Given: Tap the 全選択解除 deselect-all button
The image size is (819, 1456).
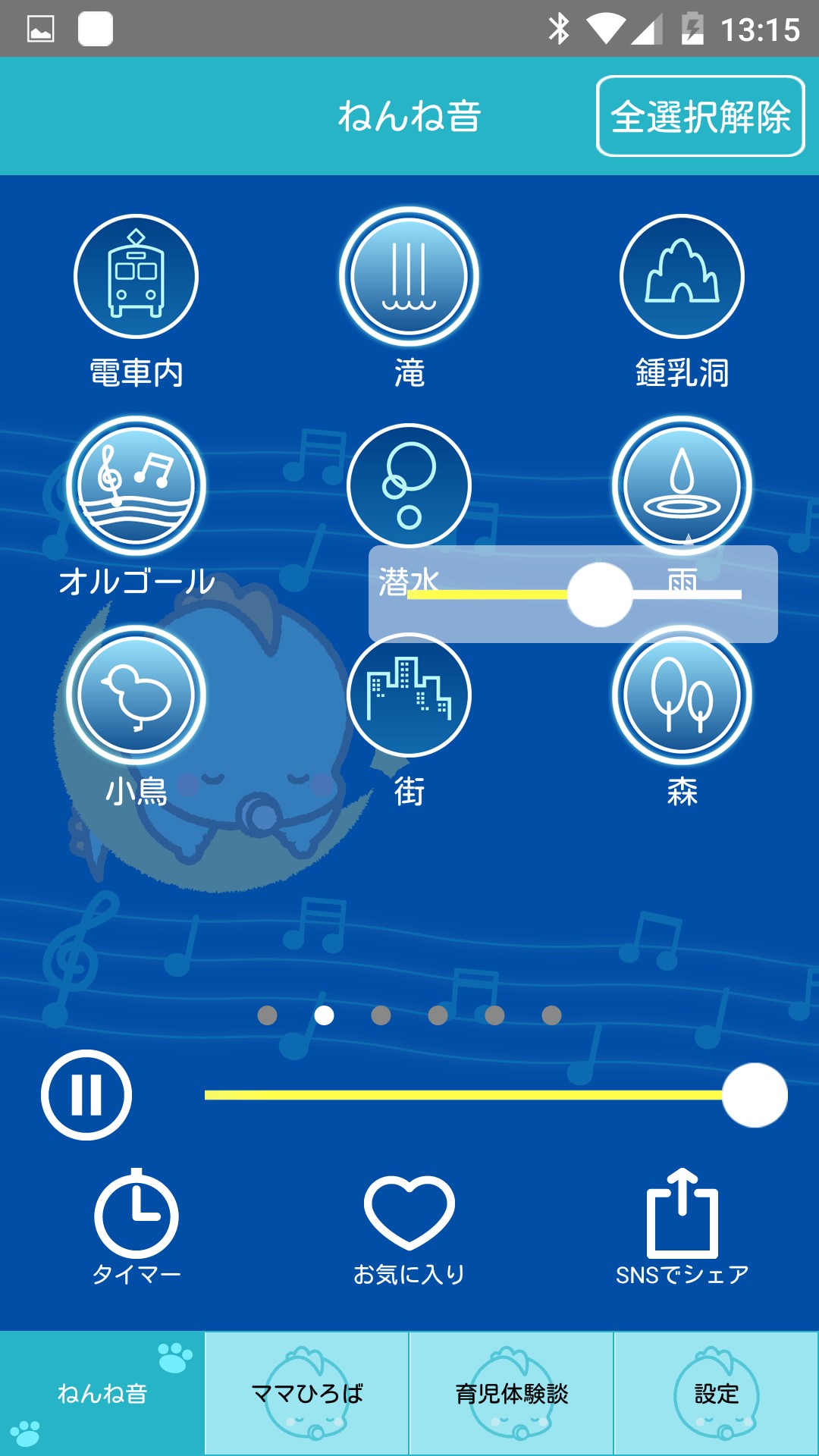Looking at the screenshot, I should (x=700, y=116).
